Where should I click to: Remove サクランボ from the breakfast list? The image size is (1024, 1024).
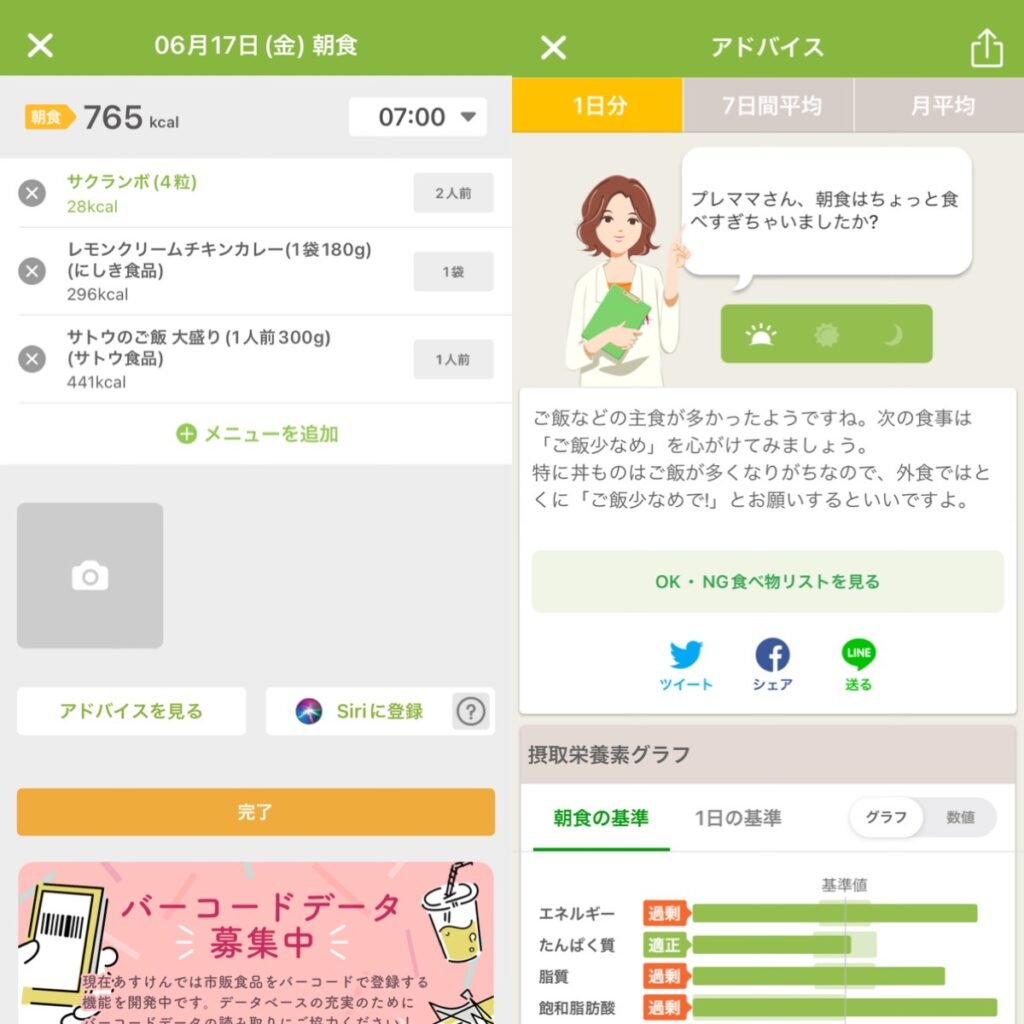point(32,193)
